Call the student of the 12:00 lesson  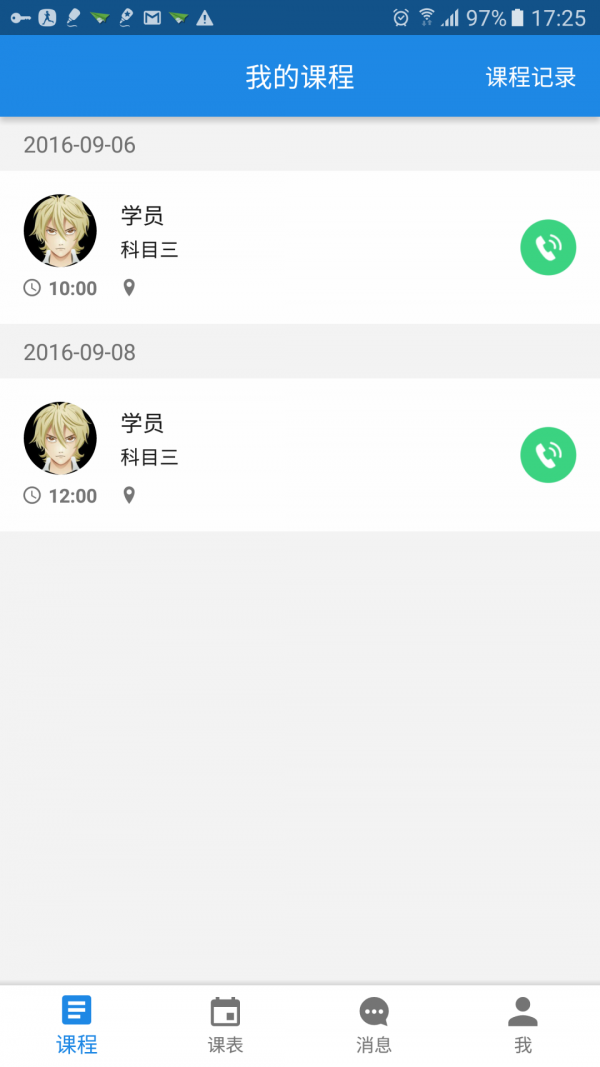click(x=548, y=455)
